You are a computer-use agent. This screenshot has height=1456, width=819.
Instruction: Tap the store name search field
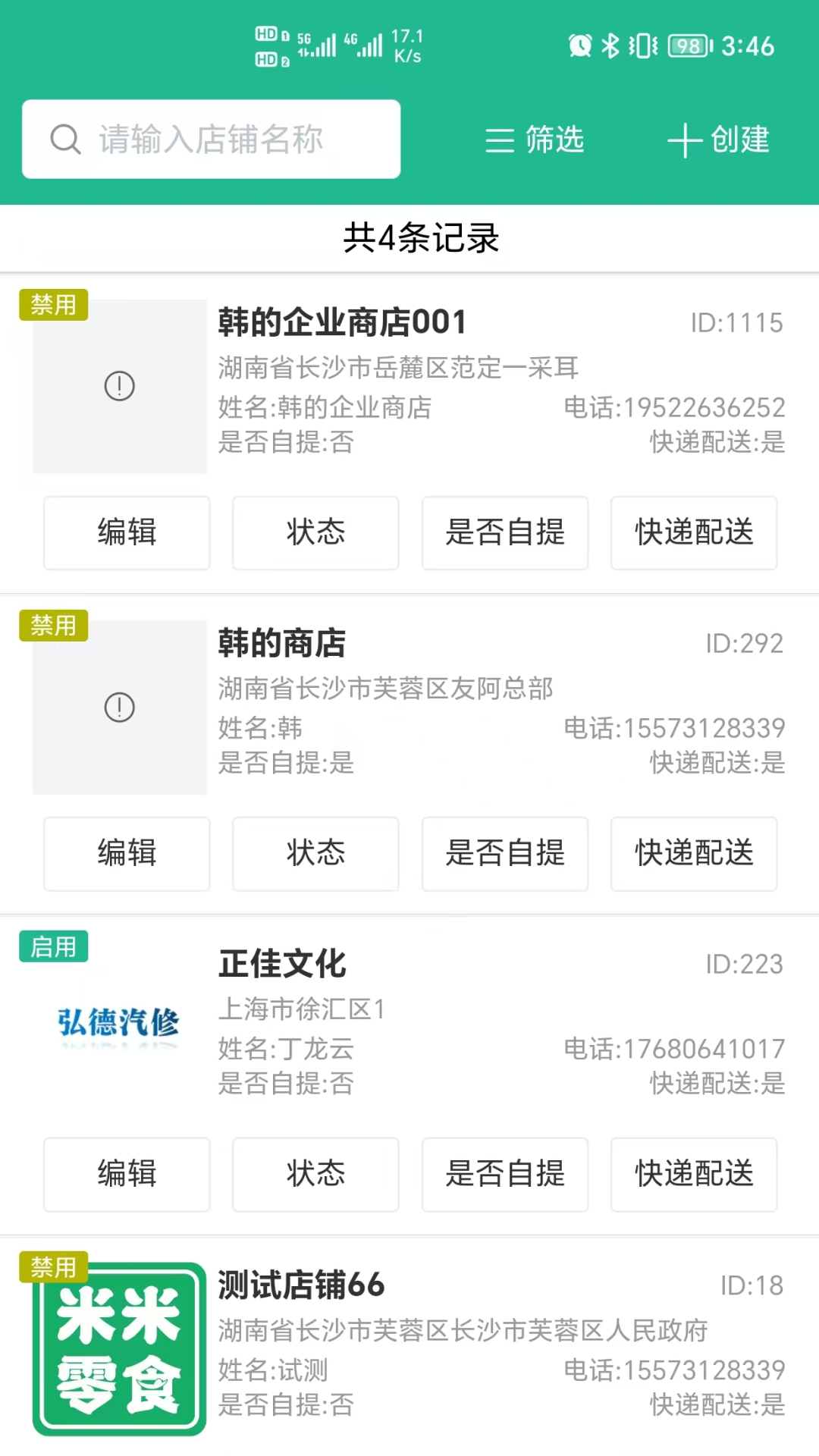211,140
